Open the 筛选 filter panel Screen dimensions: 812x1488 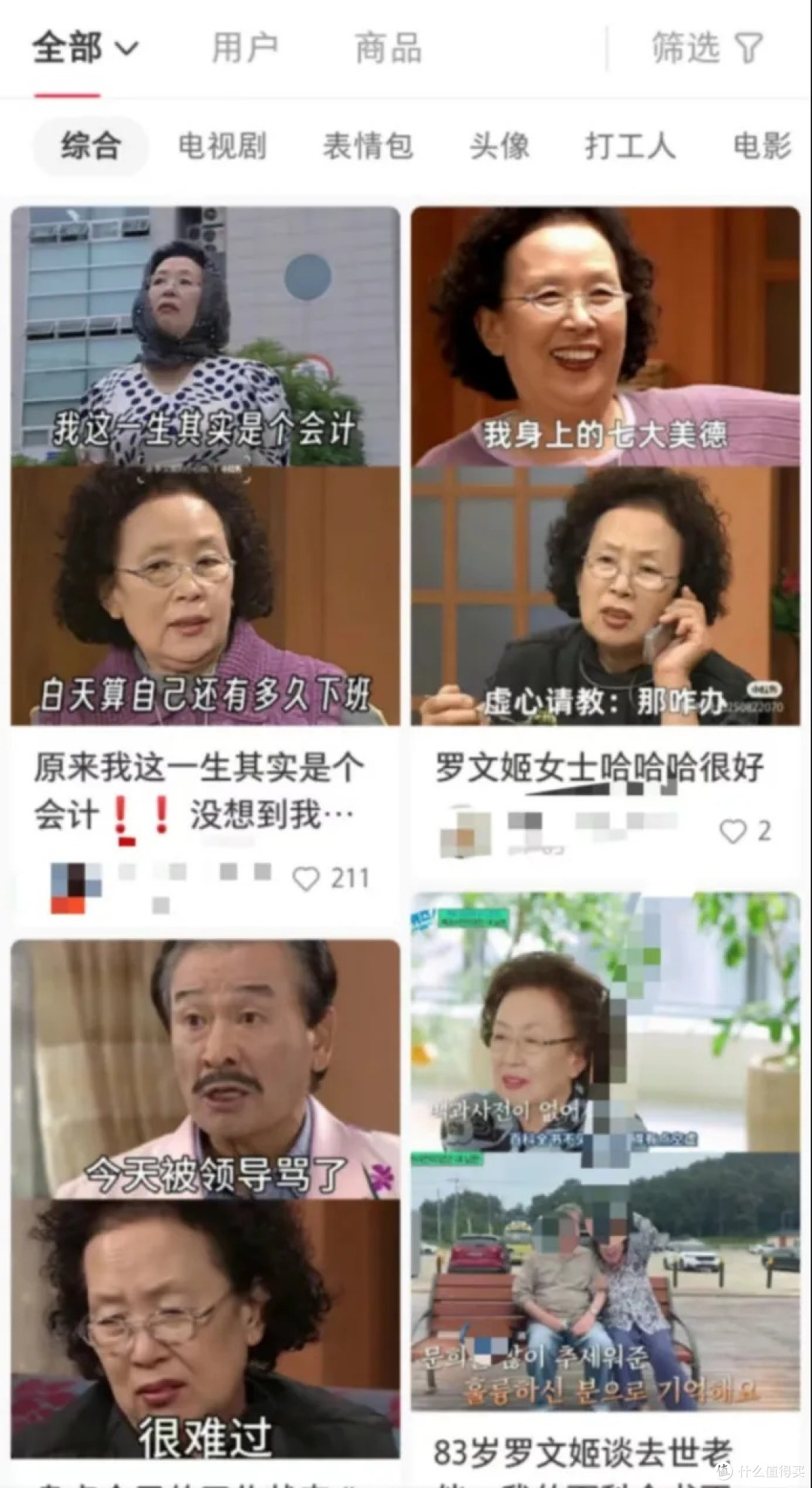[x=683, y=48]
